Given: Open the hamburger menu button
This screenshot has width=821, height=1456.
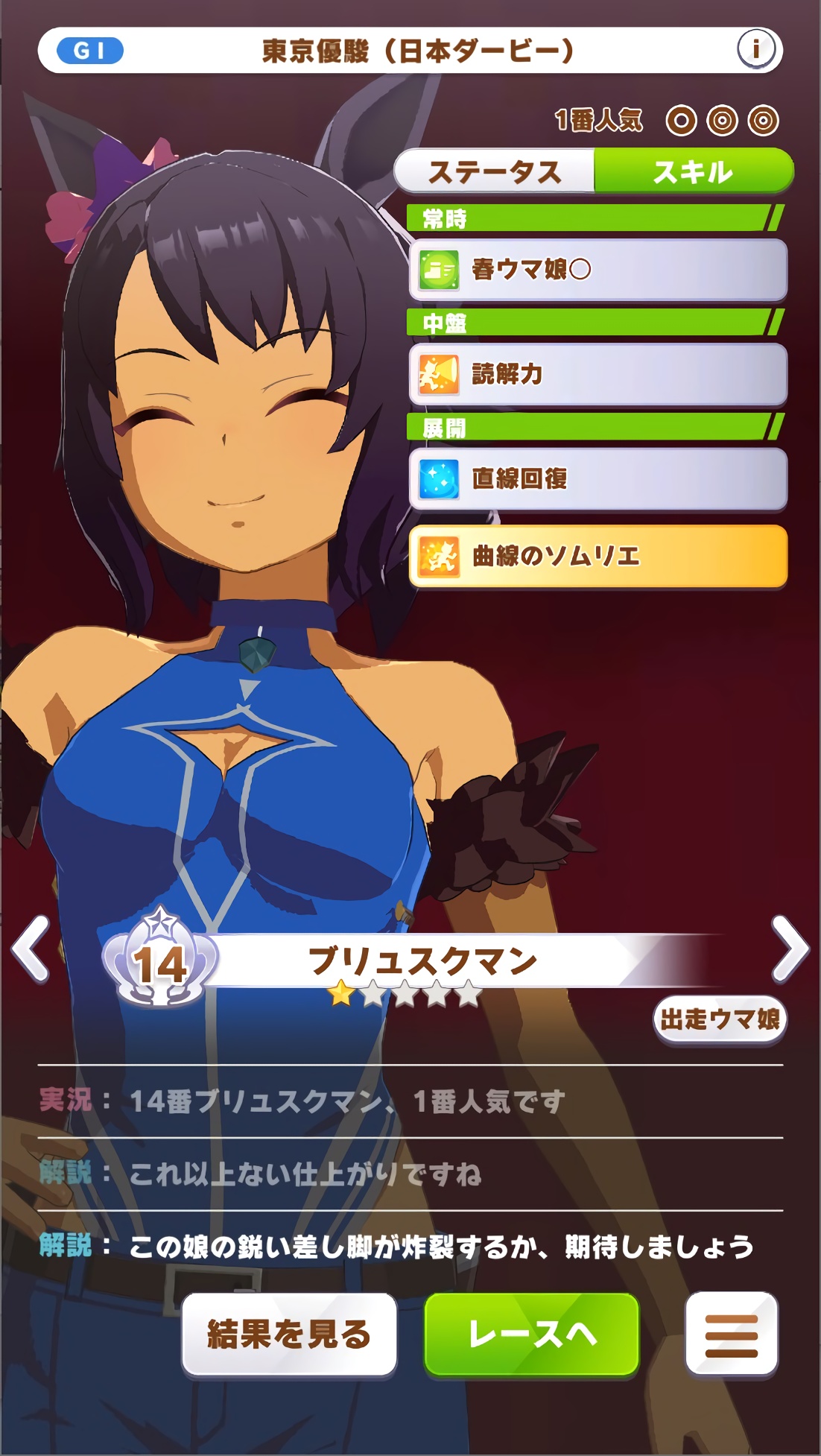Looking at the screenshot, I should (731, 1333).
